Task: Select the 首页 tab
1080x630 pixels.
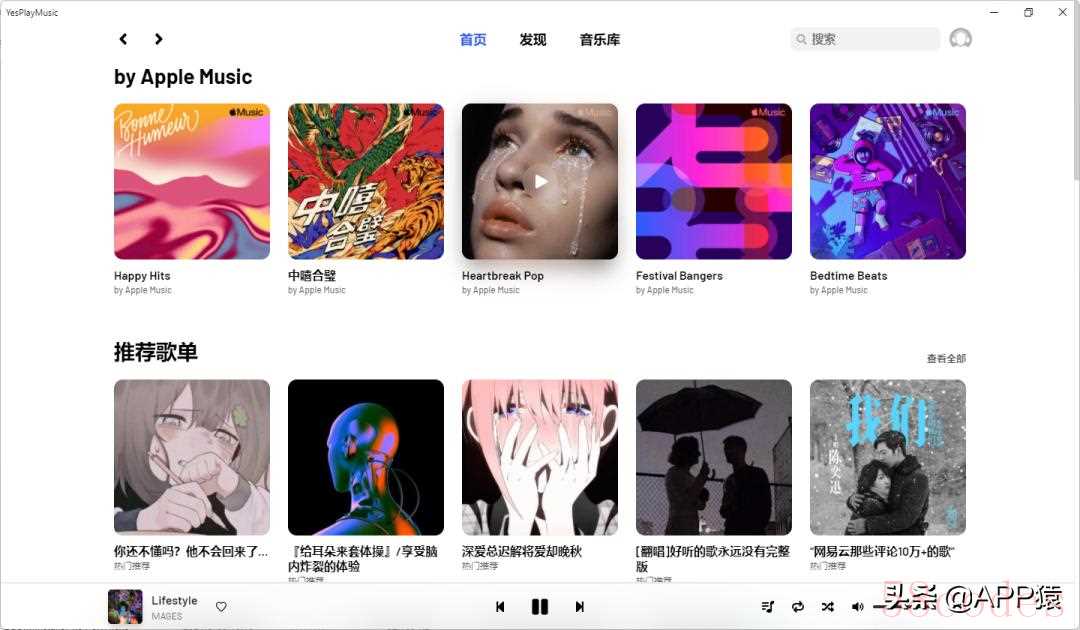Action: (473, 40)
